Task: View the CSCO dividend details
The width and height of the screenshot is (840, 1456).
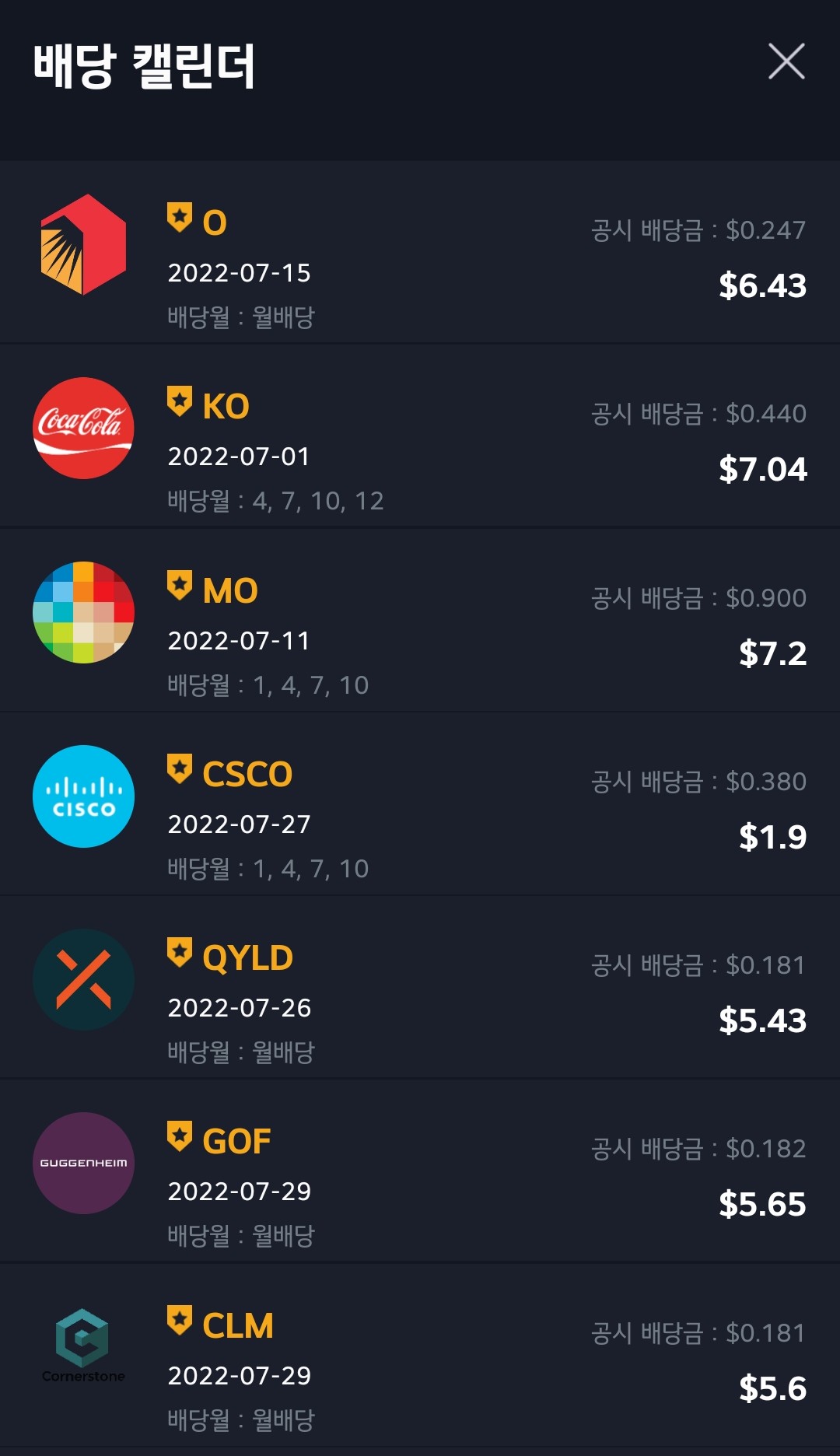Action: [x=420, y=803]
